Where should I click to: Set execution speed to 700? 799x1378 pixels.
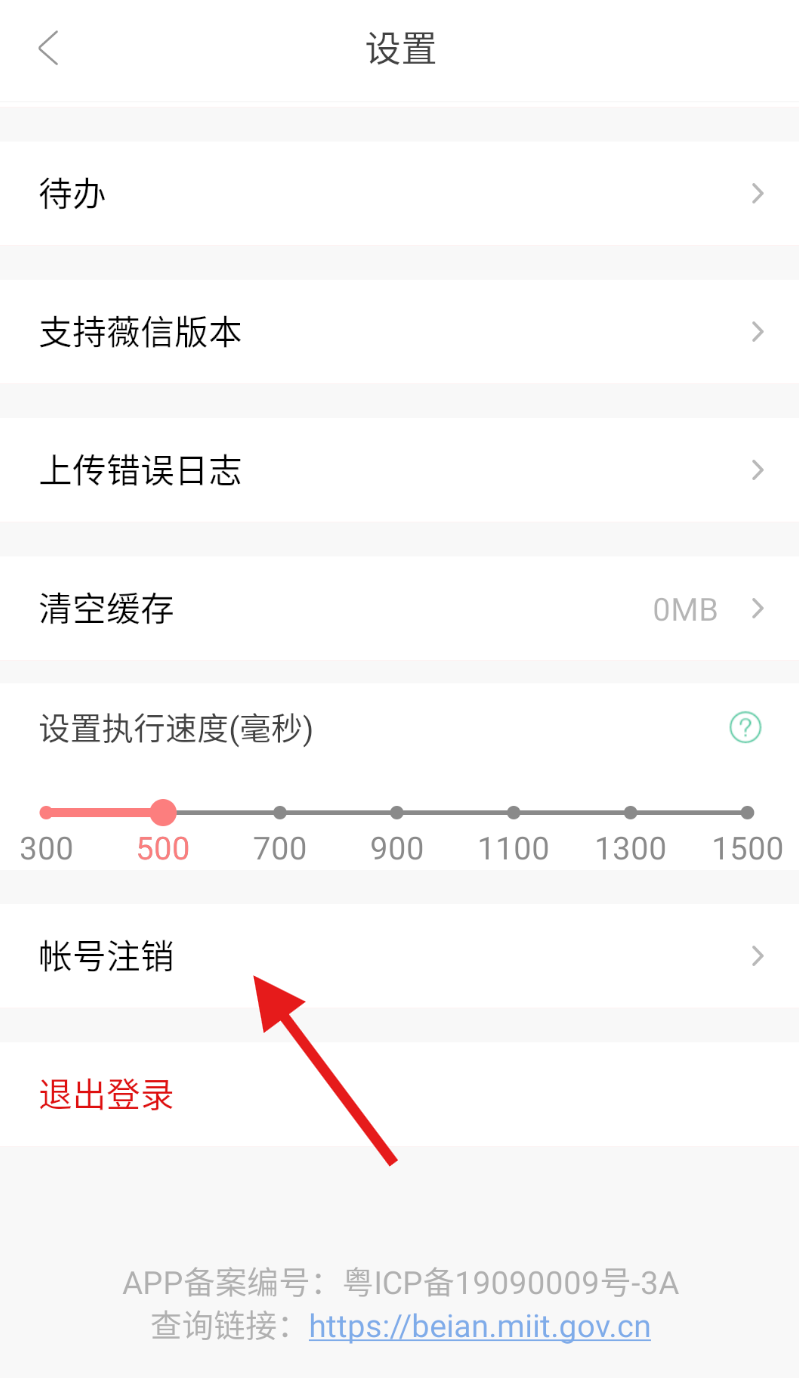click(280, 813)
